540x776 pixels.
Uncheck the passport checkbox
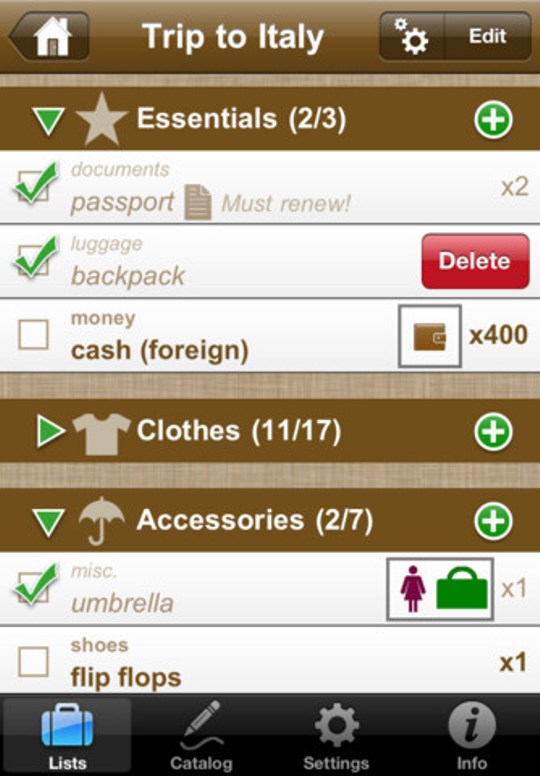(x=35, y=185)
